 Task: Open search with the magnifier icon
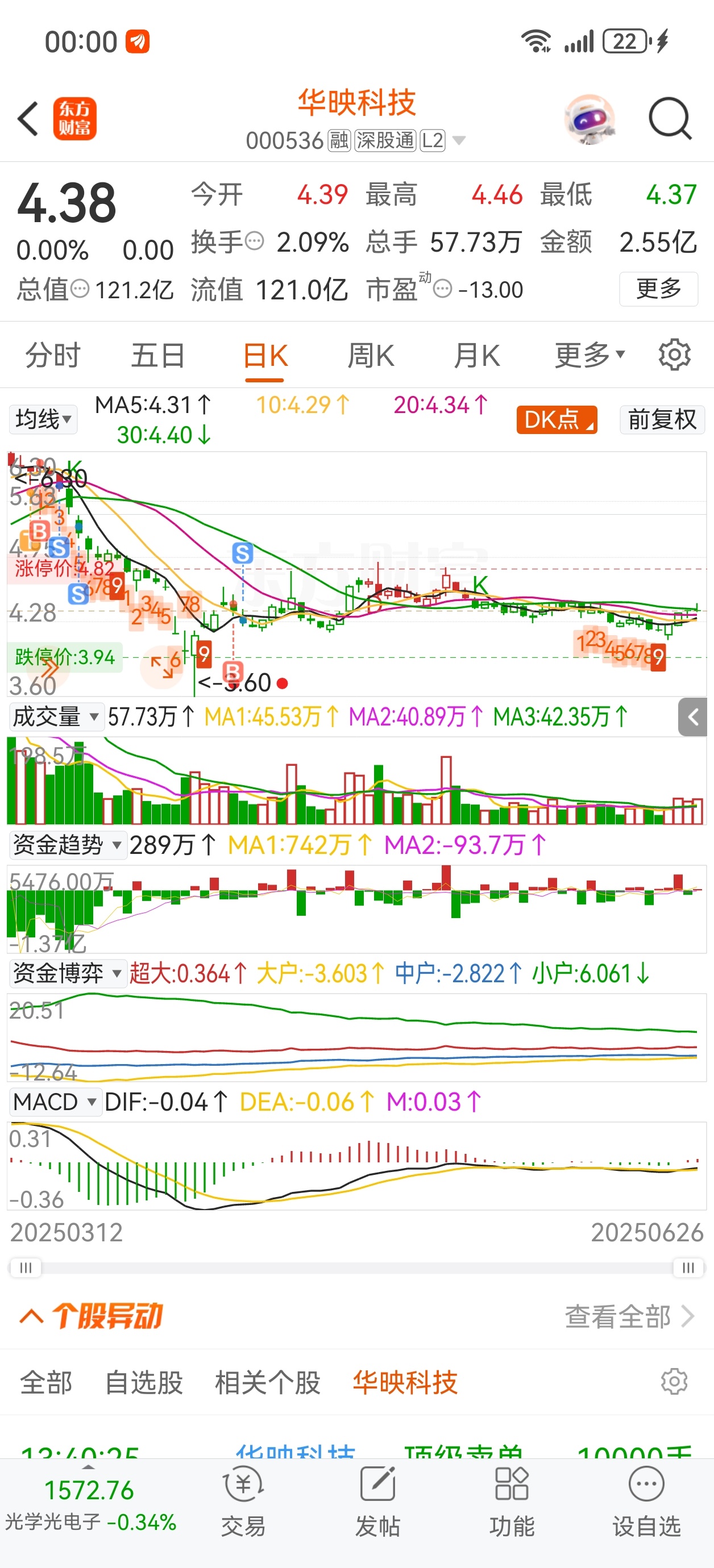tap(670, 119)
